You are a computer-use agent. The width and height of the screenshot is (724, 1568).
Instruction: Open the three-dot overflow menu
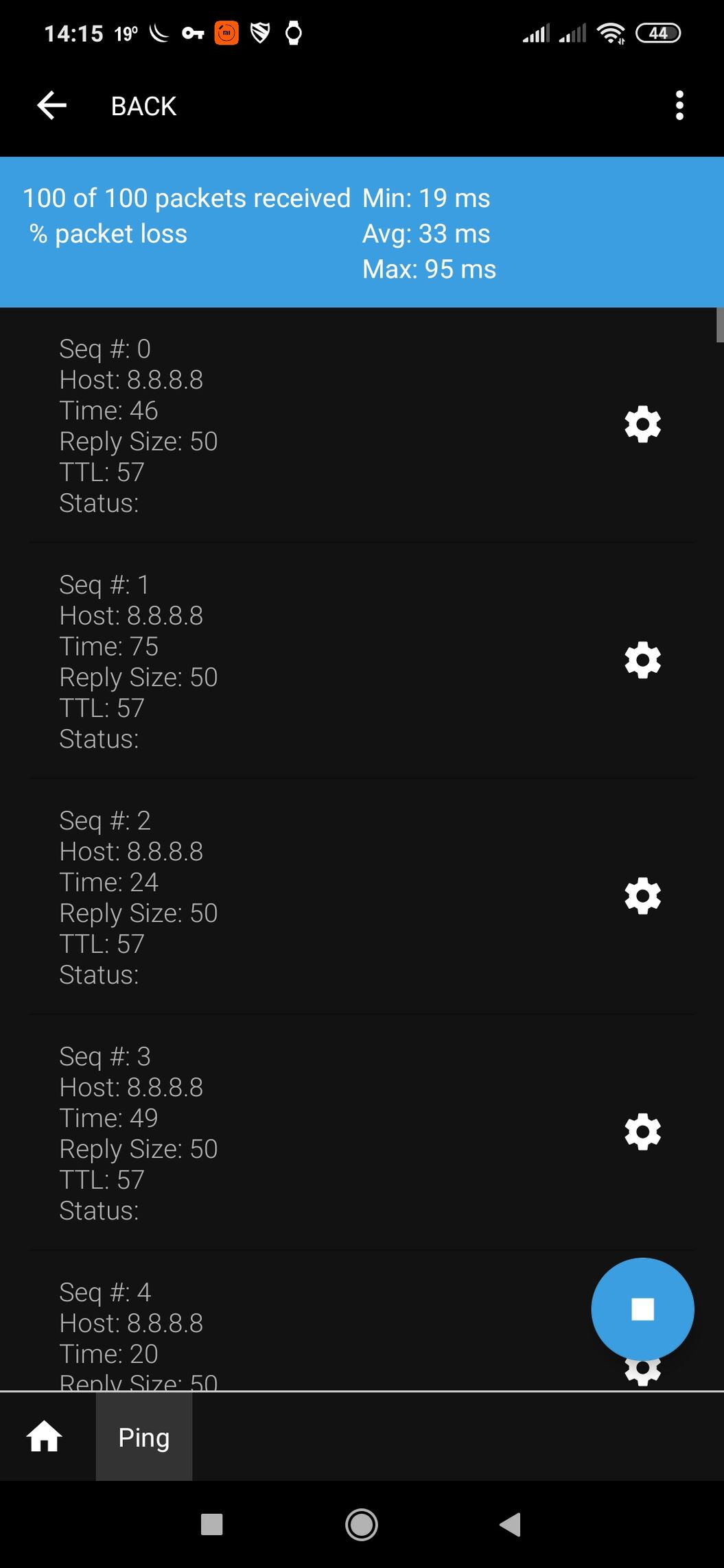[679, 106]
